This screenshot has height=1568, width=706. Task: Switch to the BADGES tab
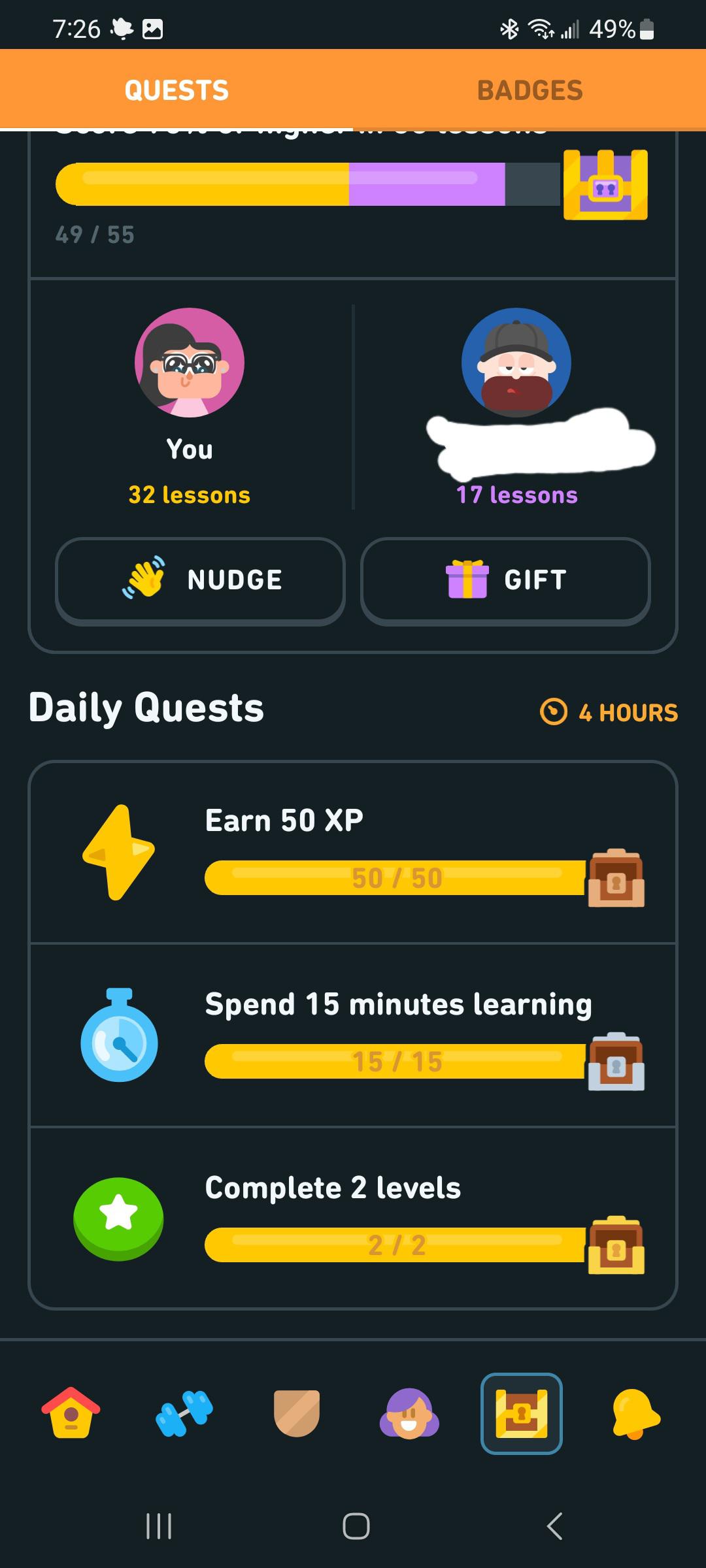pos(529,90)
